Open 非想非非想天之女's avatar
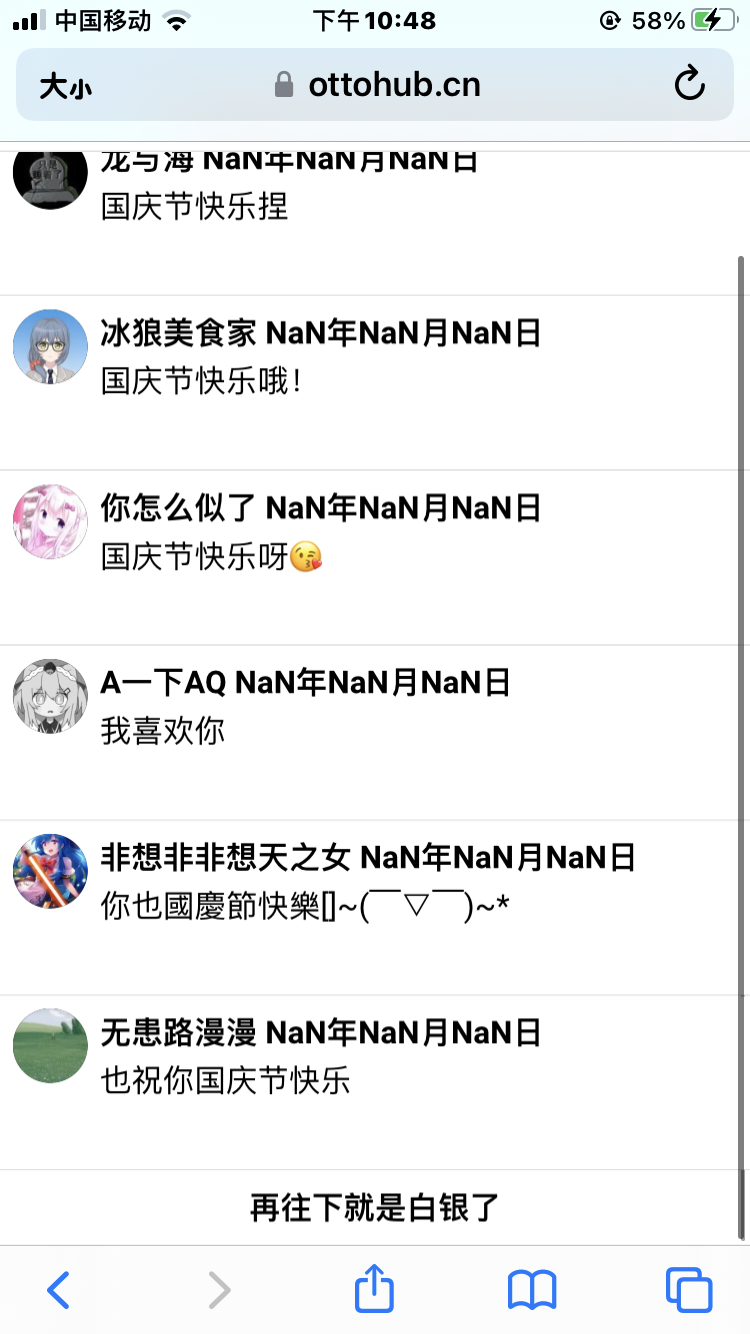Screen dimensions: 750x1334 pos(50,871)
